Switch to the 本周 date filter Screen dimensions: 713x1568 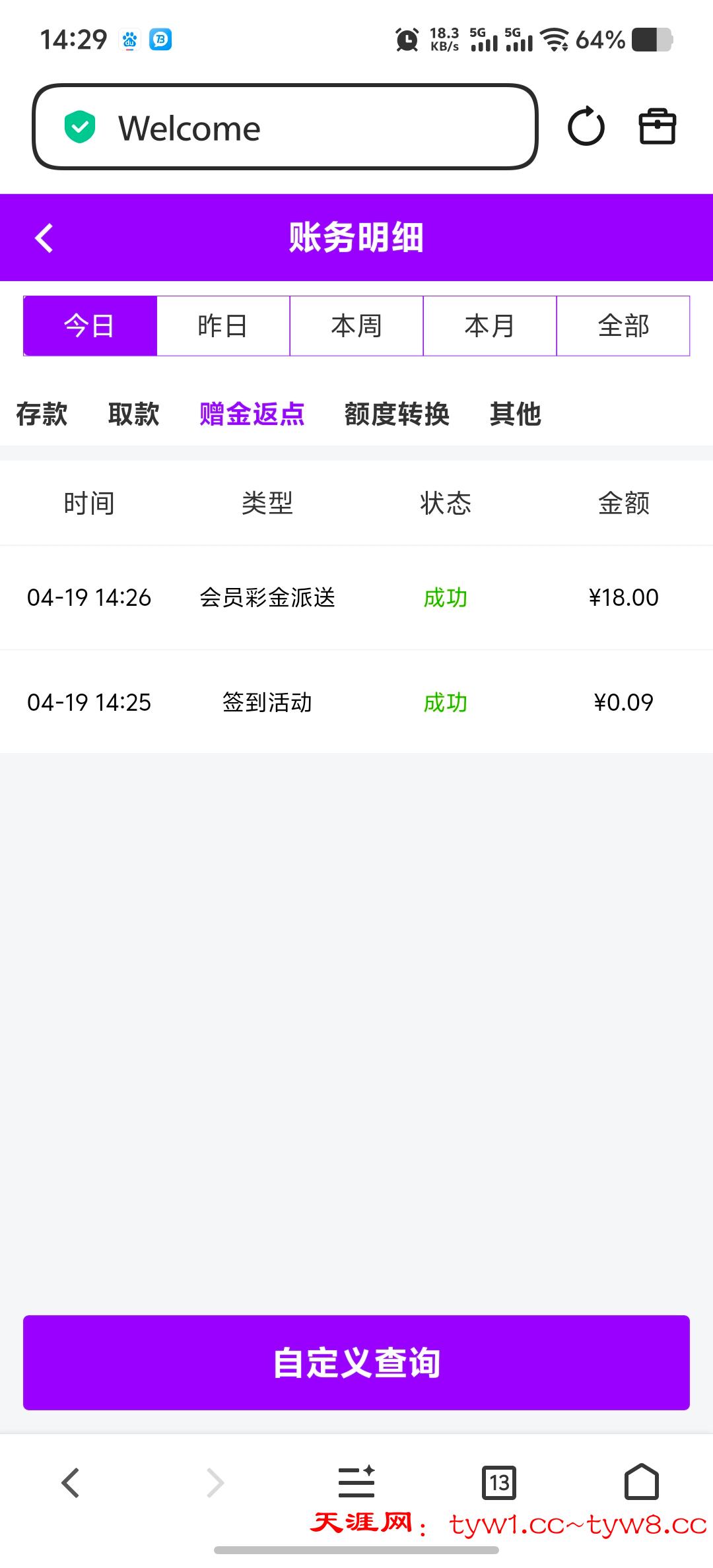[x=356, y=326]
